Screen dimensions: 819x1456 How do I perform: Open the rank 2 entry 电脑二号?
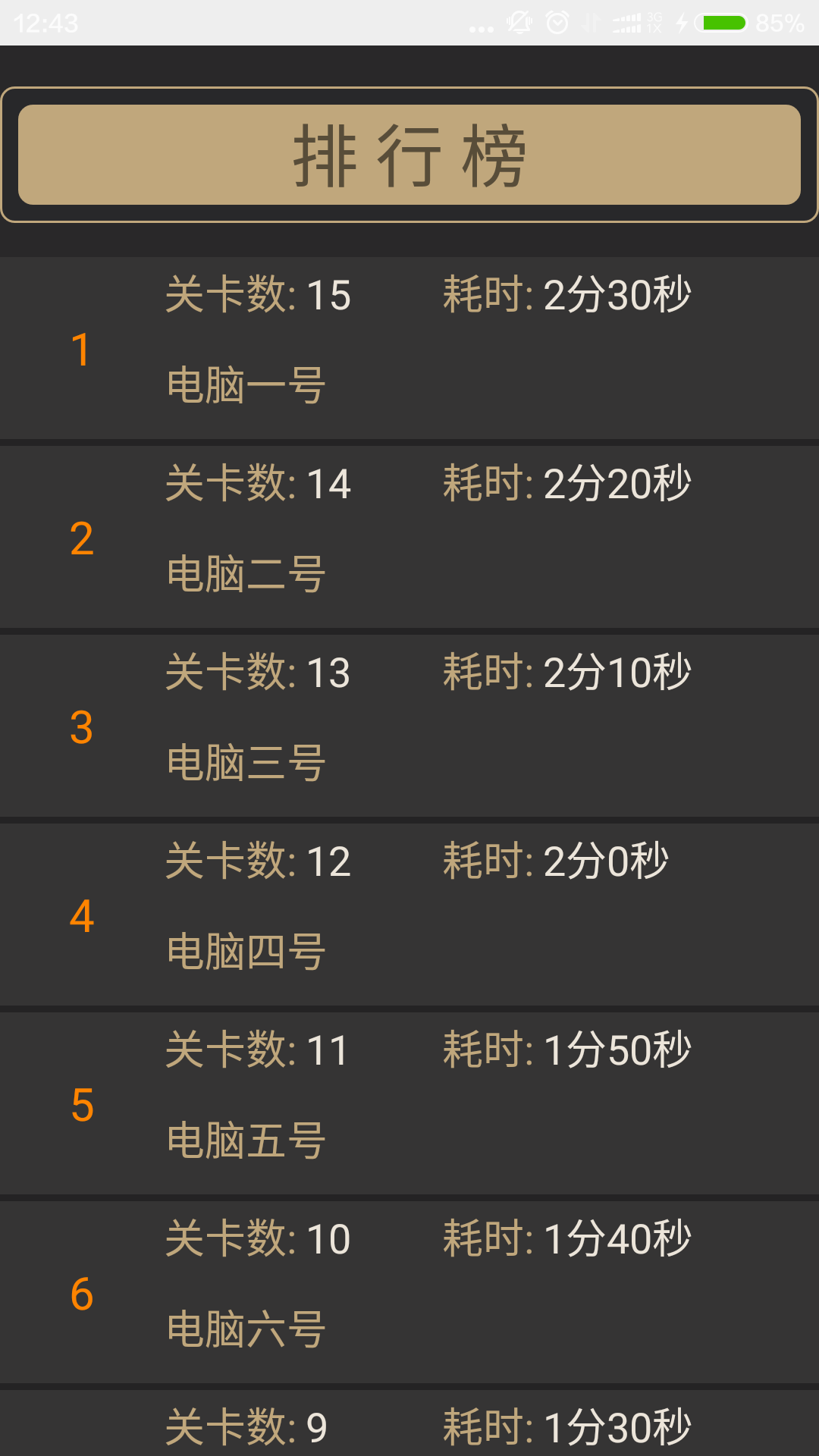tap(409, 537)
